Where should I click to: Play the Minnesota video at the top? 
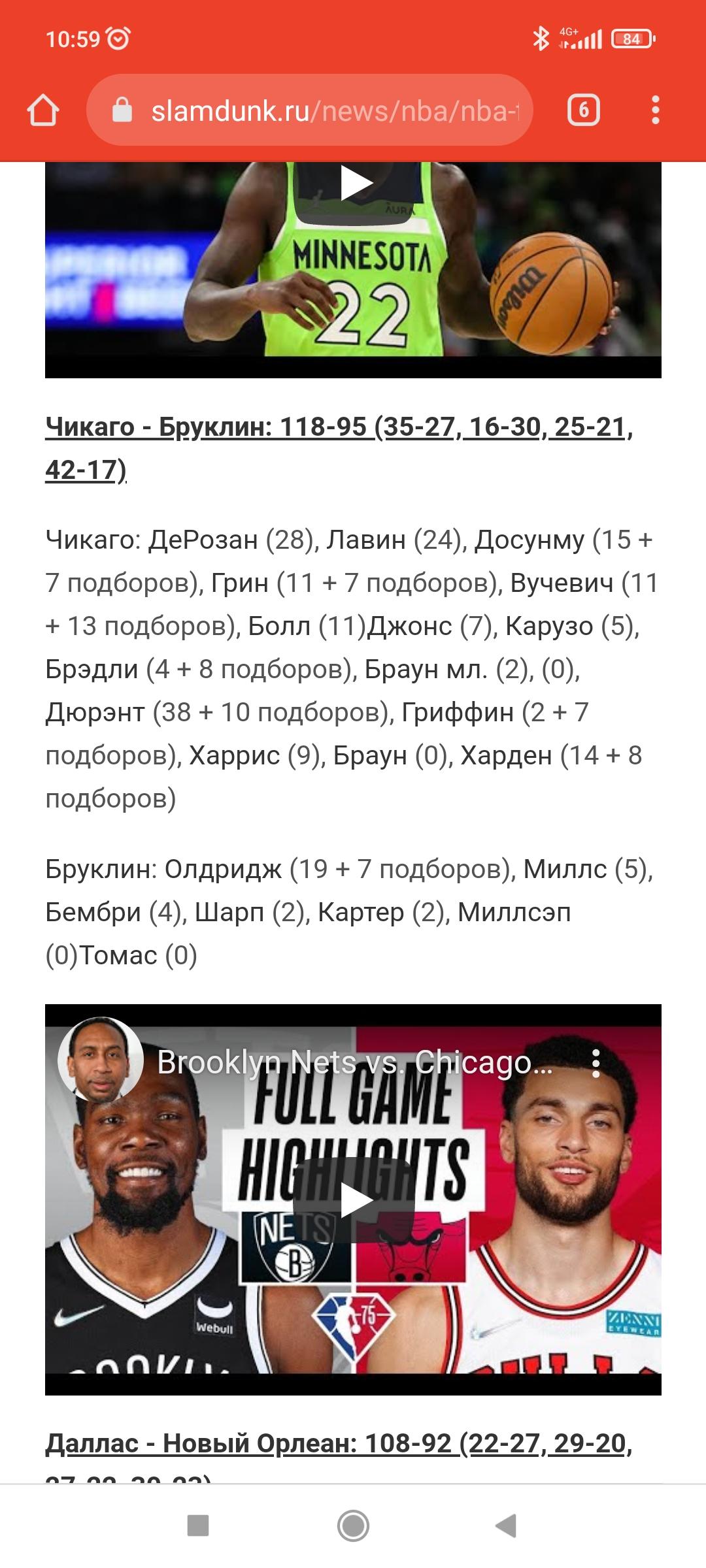[356, 184]
